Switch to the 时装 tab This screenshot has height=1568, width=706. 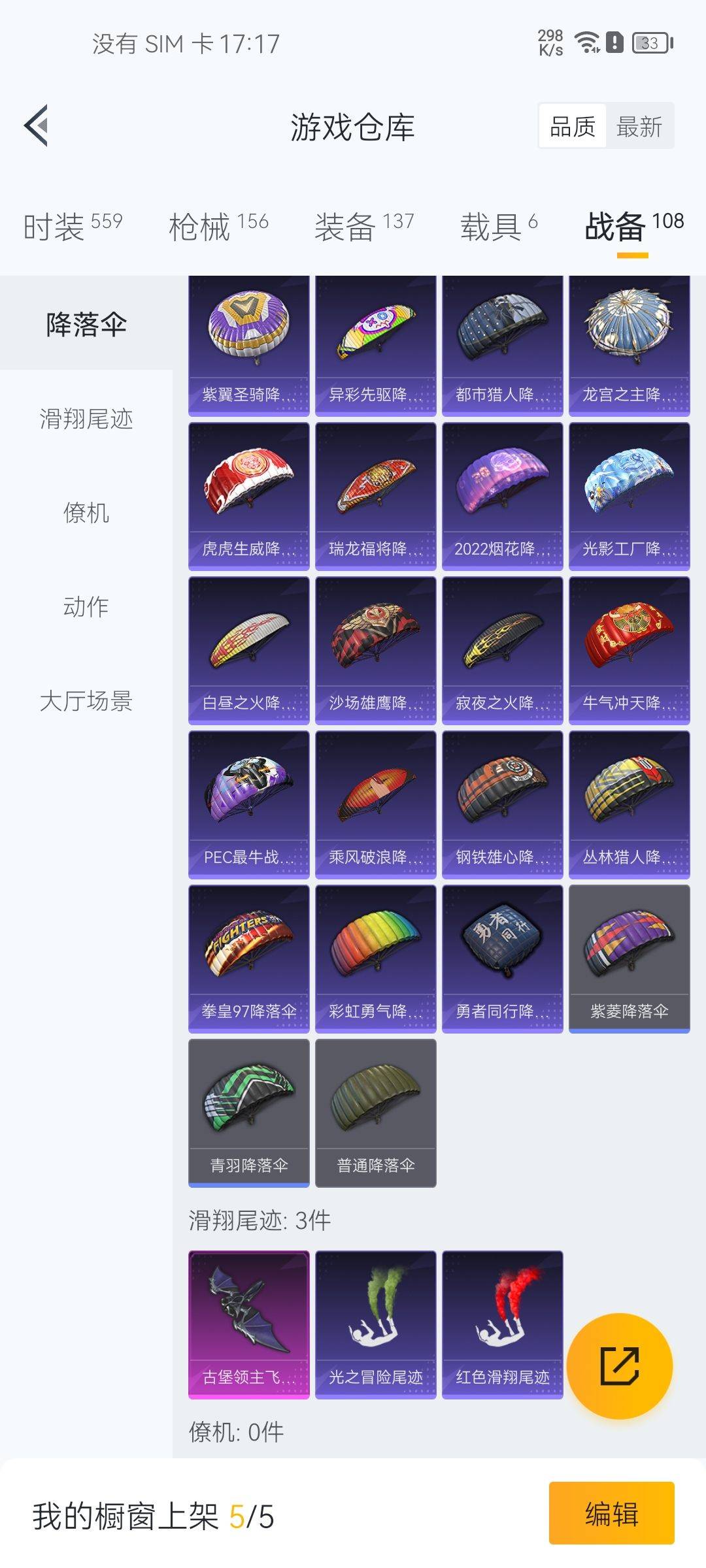click(73, 227)
